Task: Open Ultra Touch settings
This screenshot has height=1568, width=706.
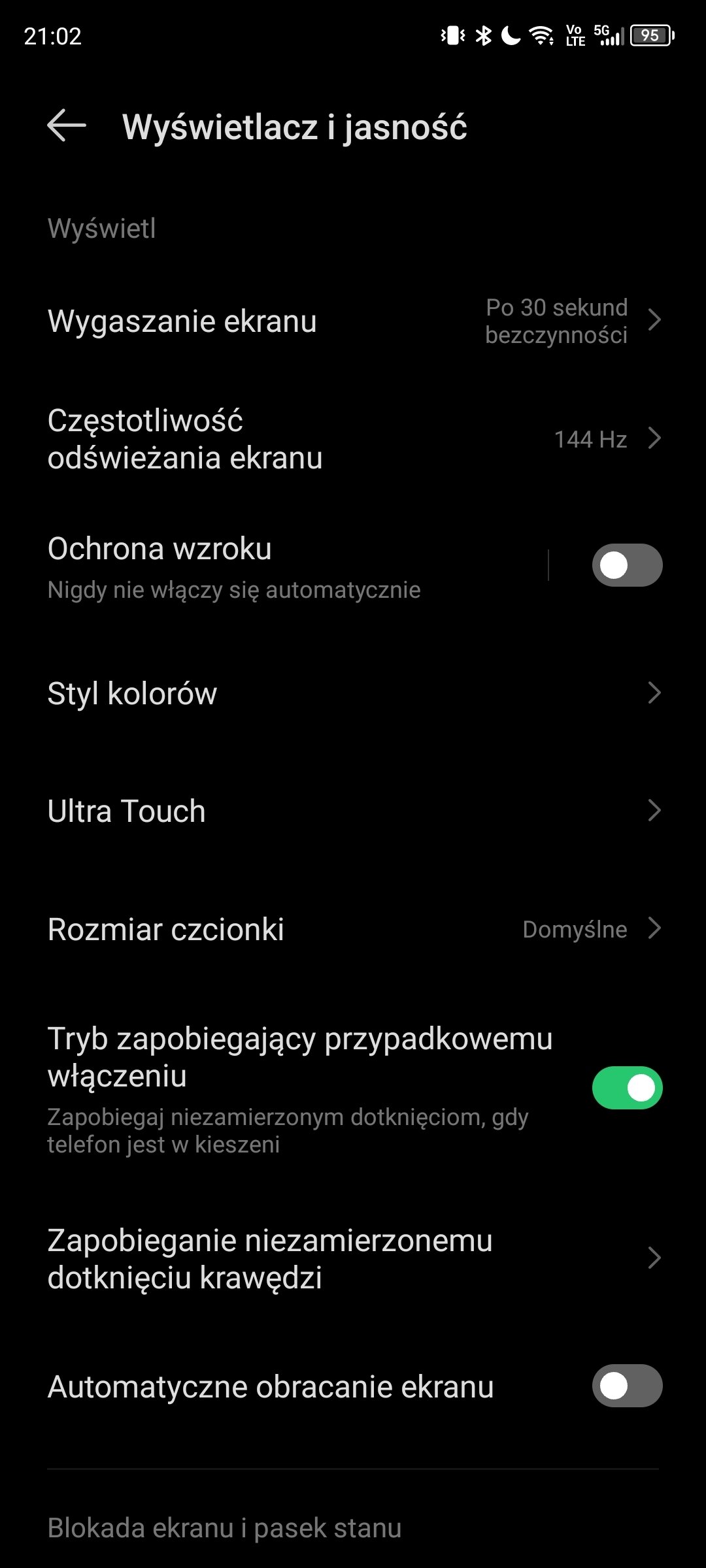Action: click(x=353, y=811)
